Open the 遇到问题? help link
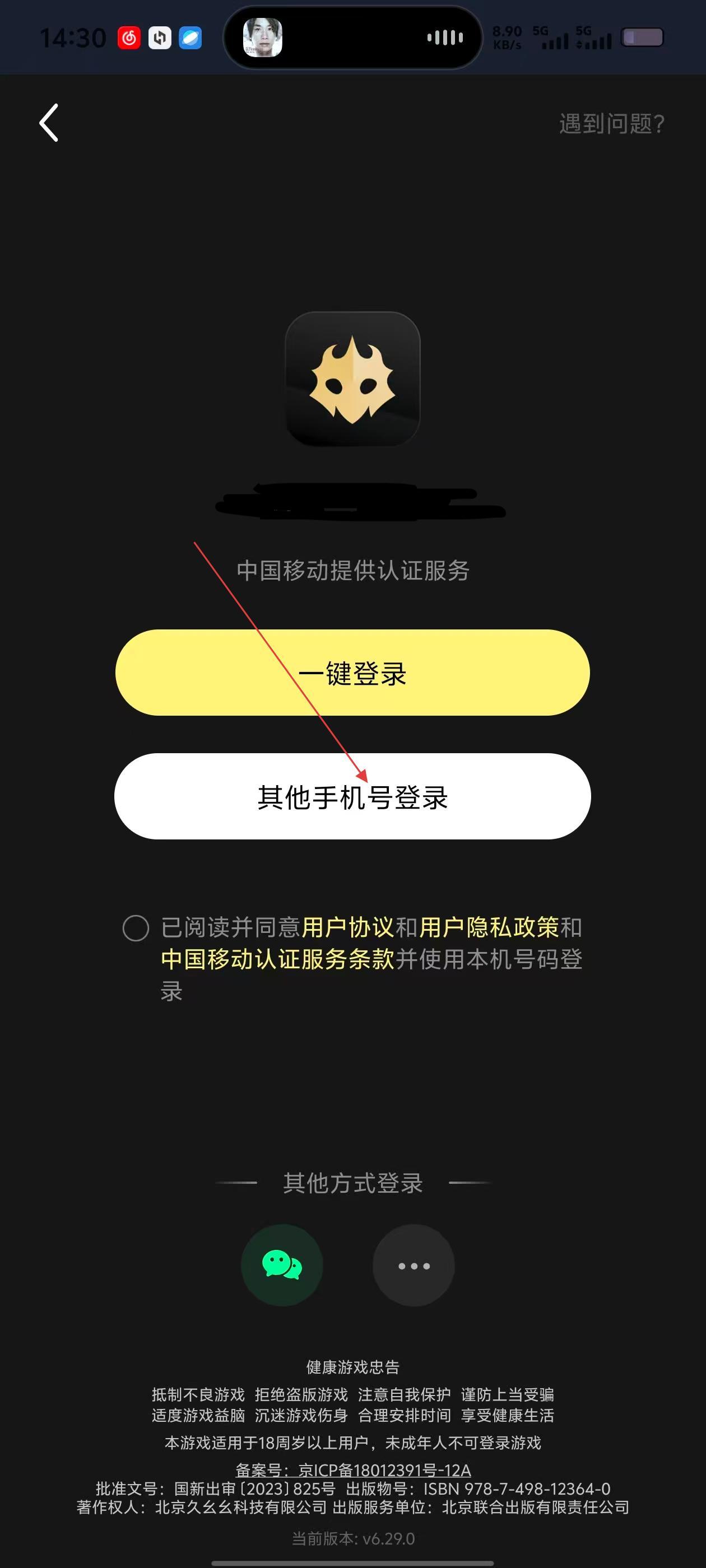 coord(611,124)
